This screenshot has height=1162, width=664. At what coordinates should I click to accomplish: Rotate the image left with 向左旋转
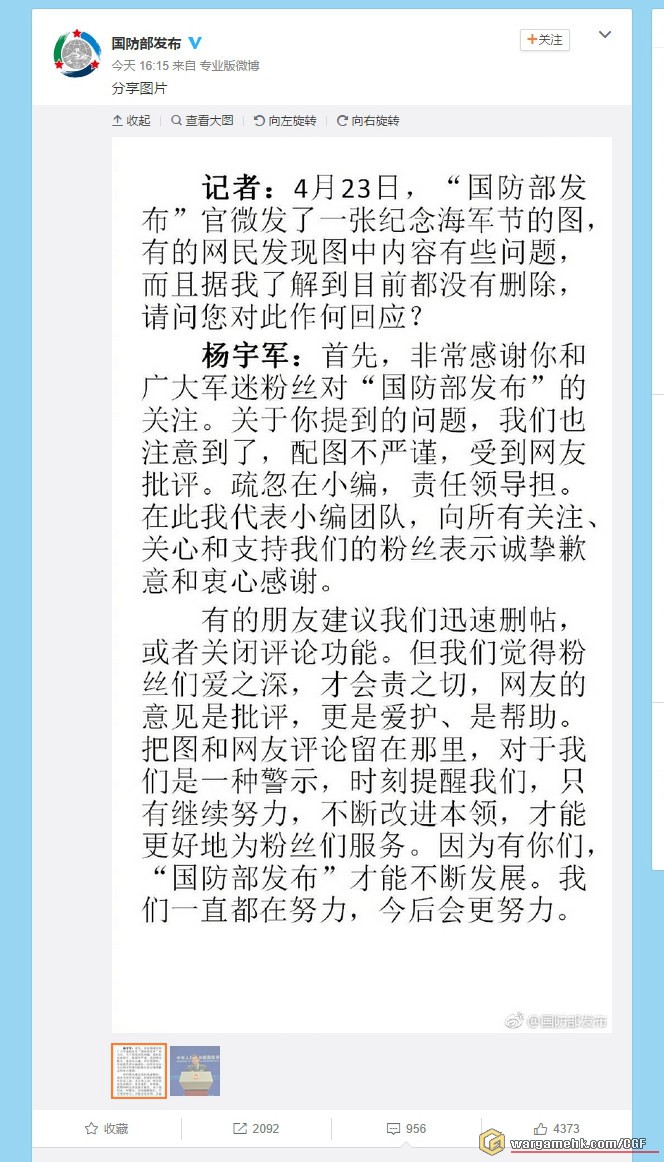(x=286, y=120)
